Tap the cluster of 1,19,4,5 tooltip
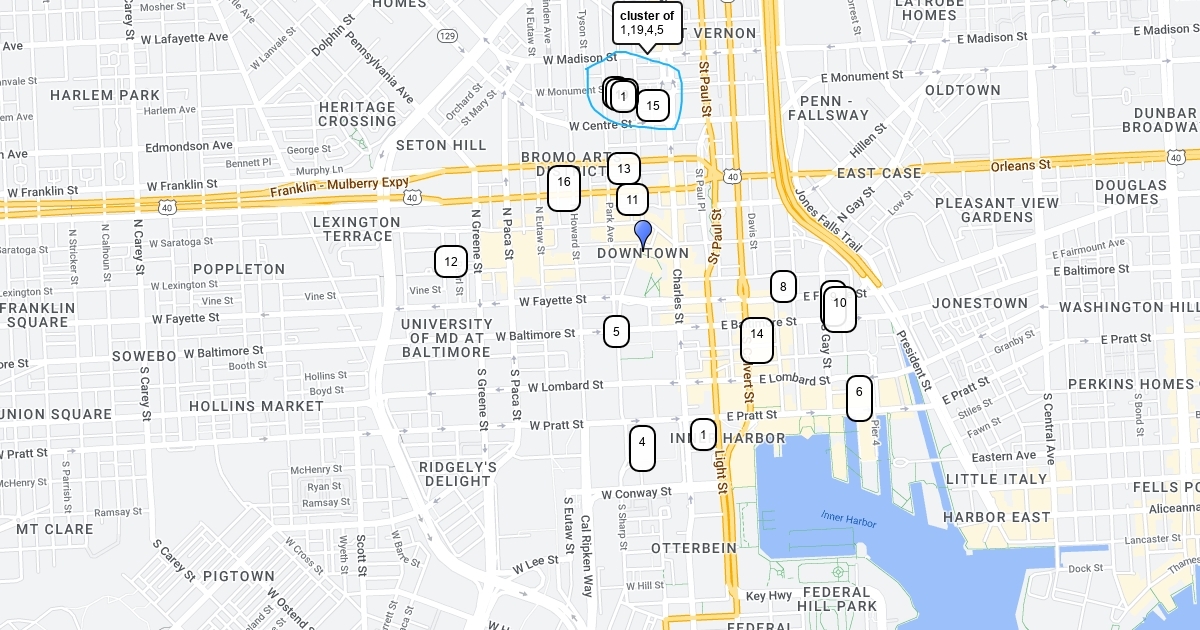 point(647,22)
